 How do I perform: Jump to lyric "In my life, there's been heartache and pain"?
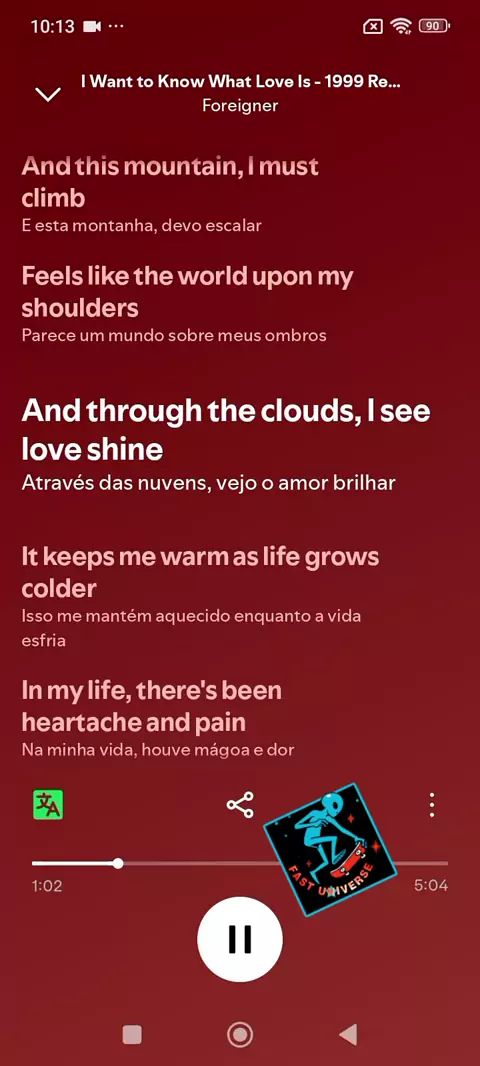coord(152,706)
